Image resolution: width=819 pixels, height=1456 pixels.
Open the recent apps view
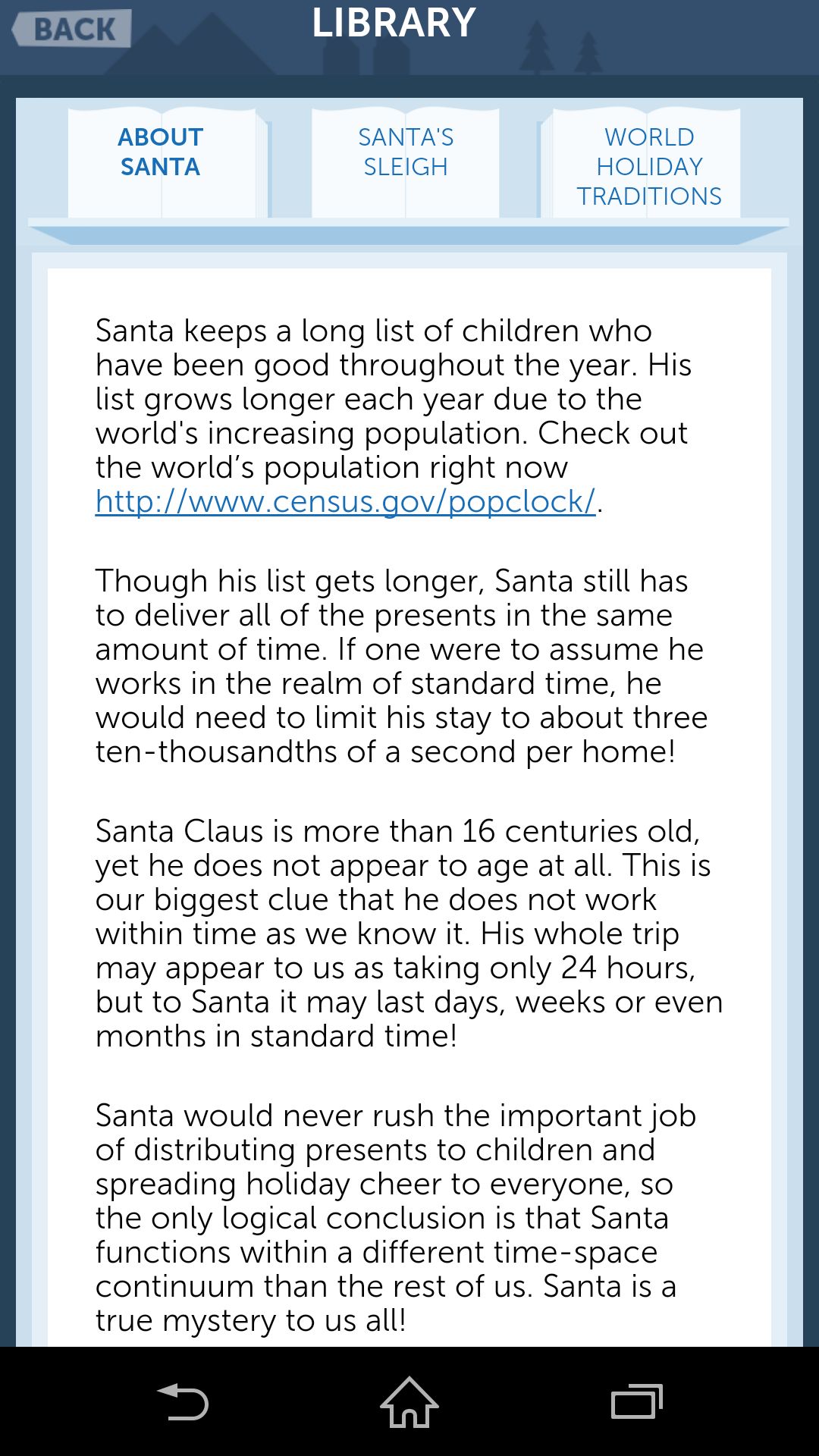point(637,1401)
